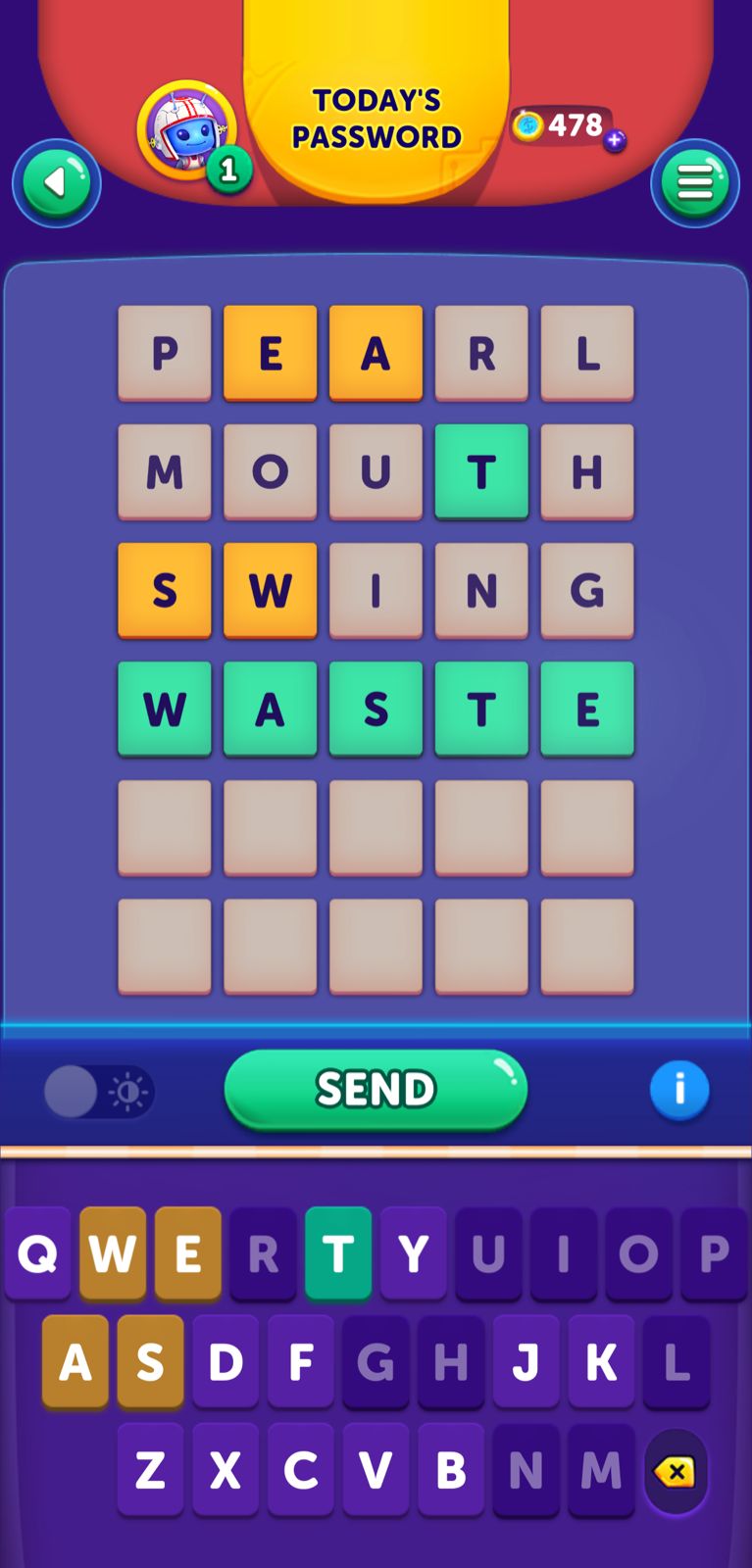
Task: Type the letter F on the keyboard
Action: tap(301, 1361)
